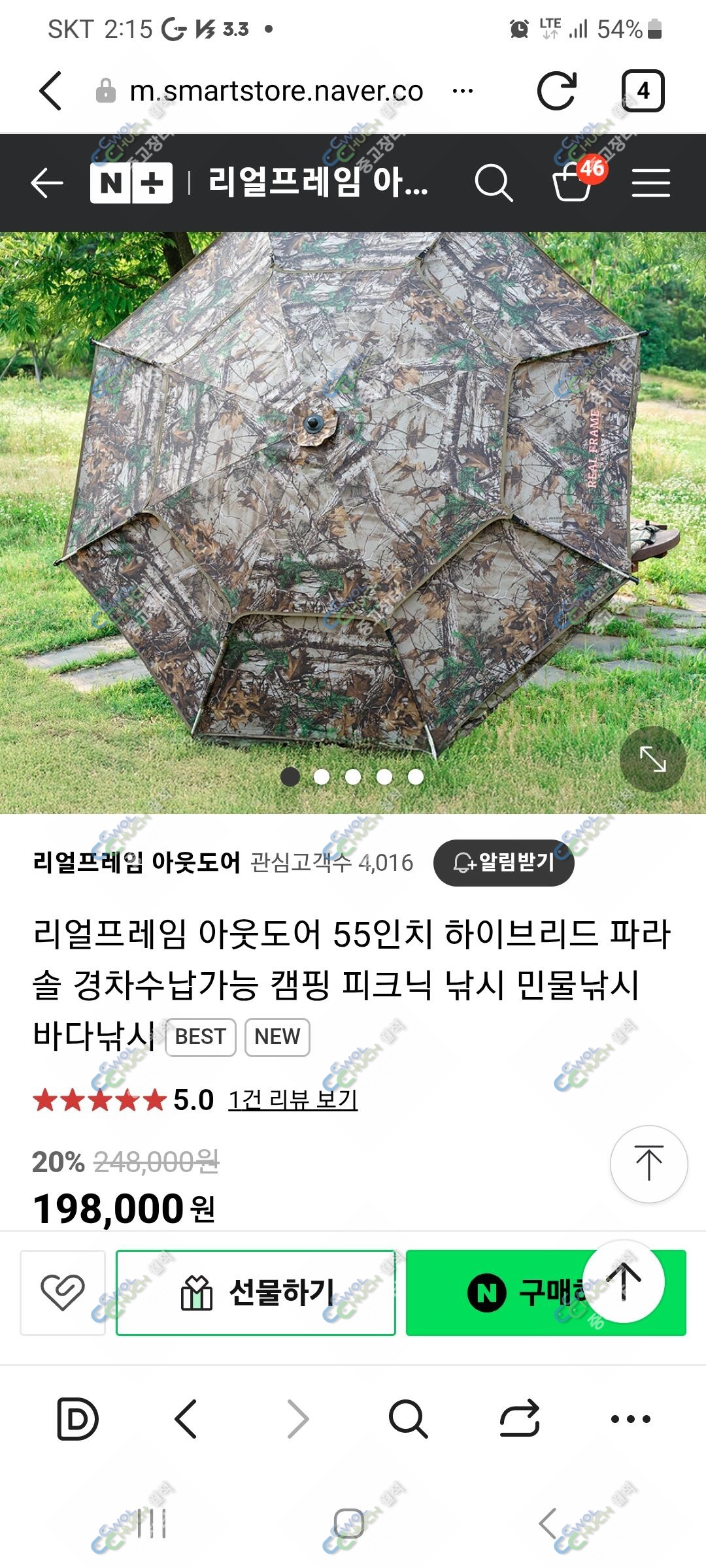Screen dimensions: 706x1568
Task: Reload the page
Action: pyautogui.click(x=557, y=90)
